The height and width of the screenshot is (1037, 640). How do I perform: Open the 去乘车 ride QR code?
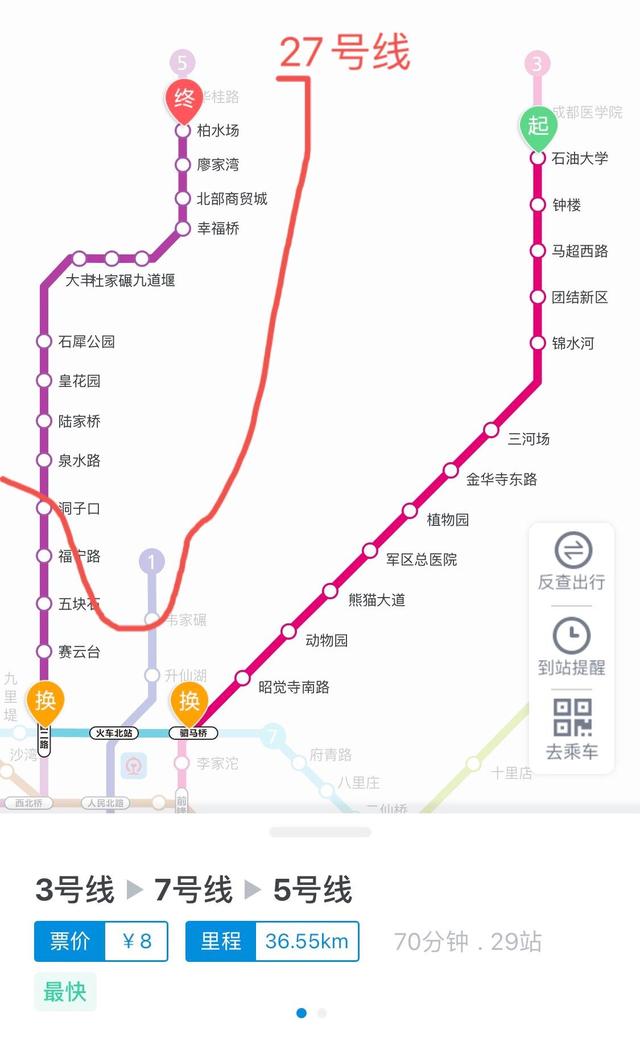[x=572, y=730]
